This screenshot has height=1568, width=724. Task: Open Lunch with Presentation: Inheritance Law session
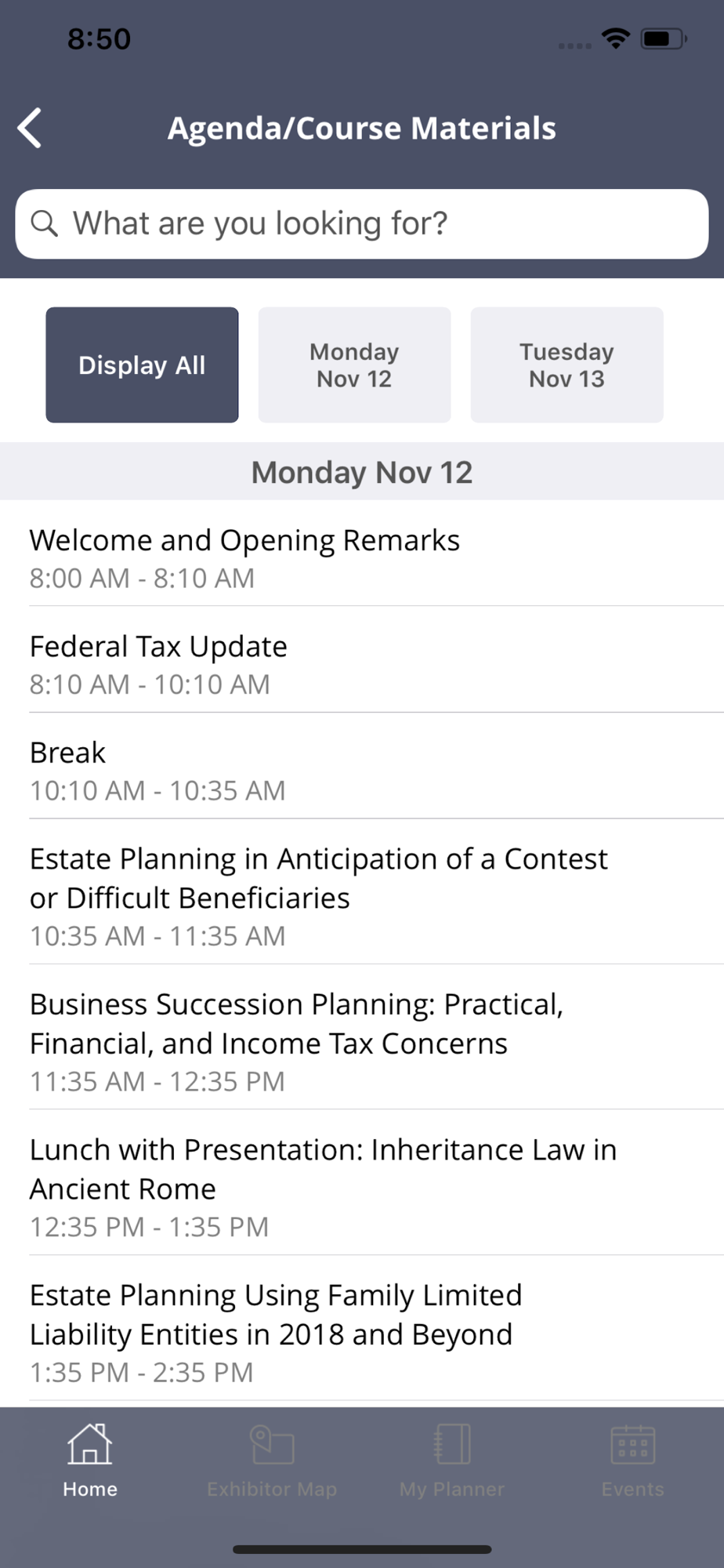pyautogui.click(x=362, y=1182)
